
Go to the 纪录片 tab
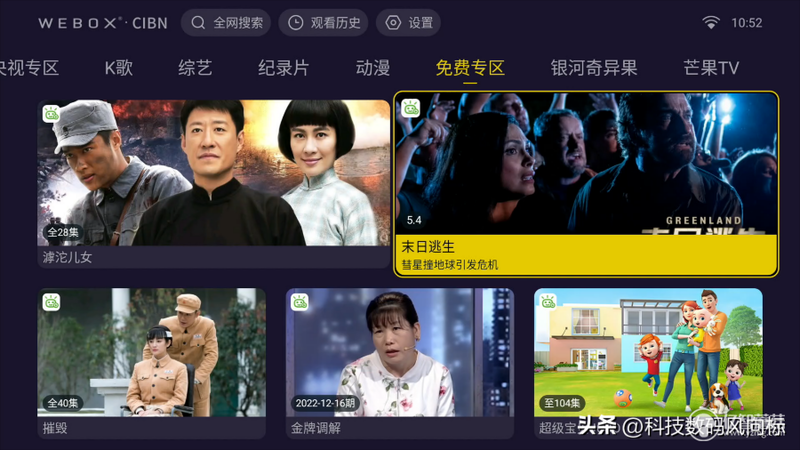[283, 68]
